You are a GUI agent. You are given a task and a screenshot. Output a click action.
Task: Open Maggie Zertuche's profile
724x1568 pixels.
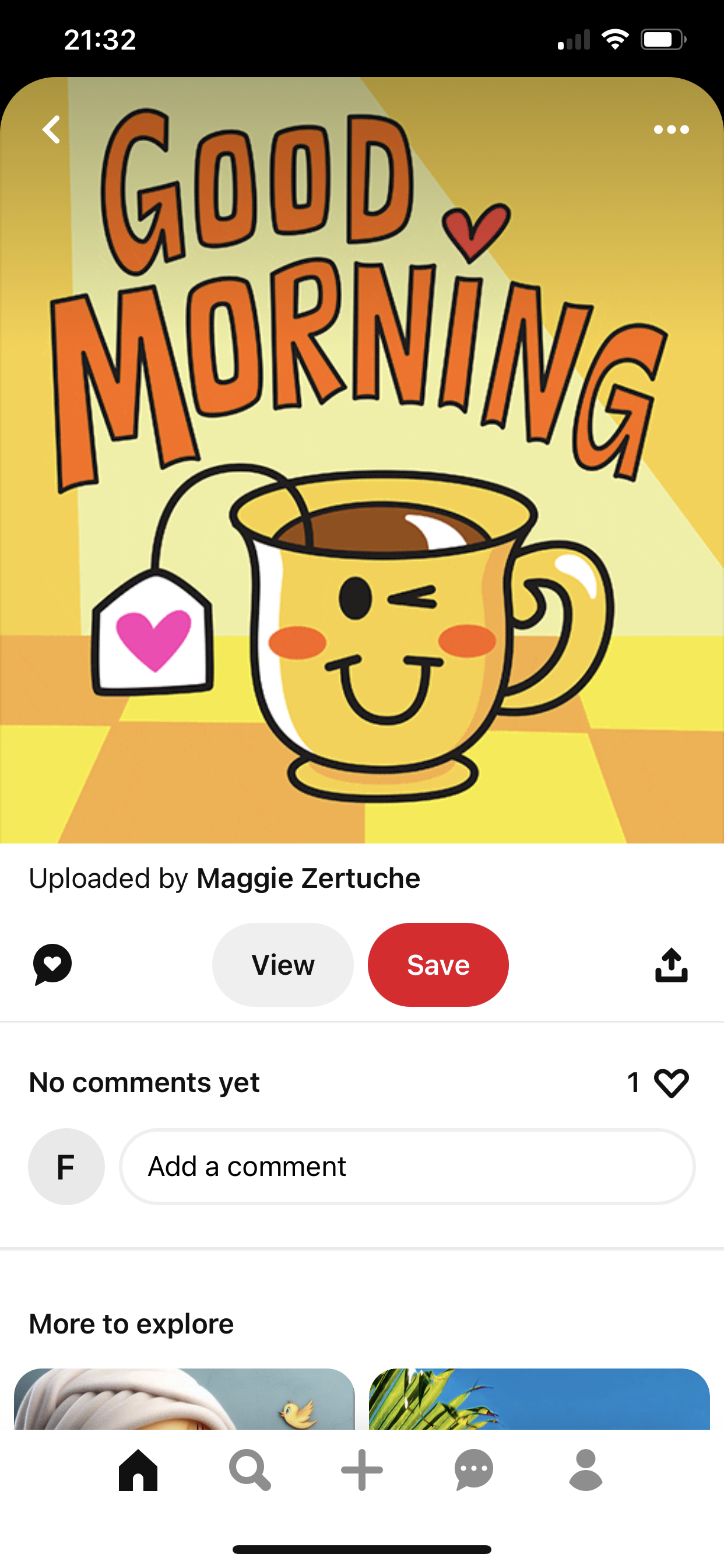tap(308, 878)
